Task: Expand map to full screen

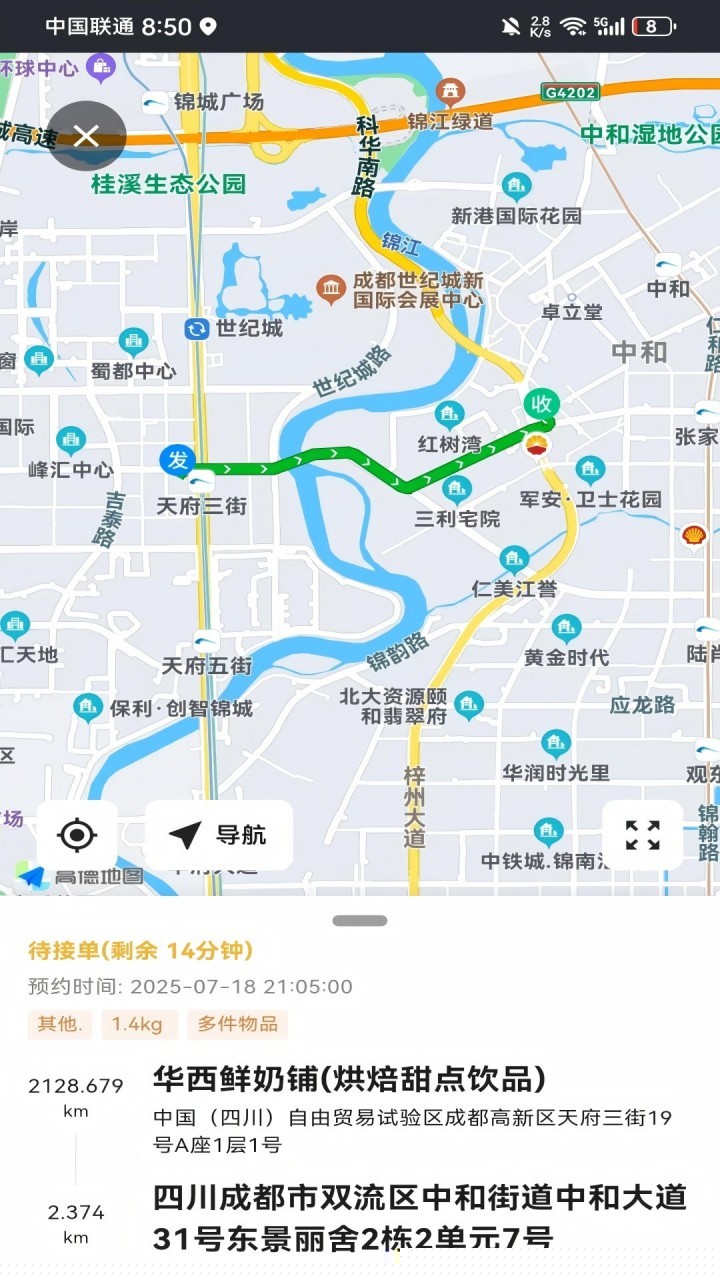Action: click(x=643, y=835)
